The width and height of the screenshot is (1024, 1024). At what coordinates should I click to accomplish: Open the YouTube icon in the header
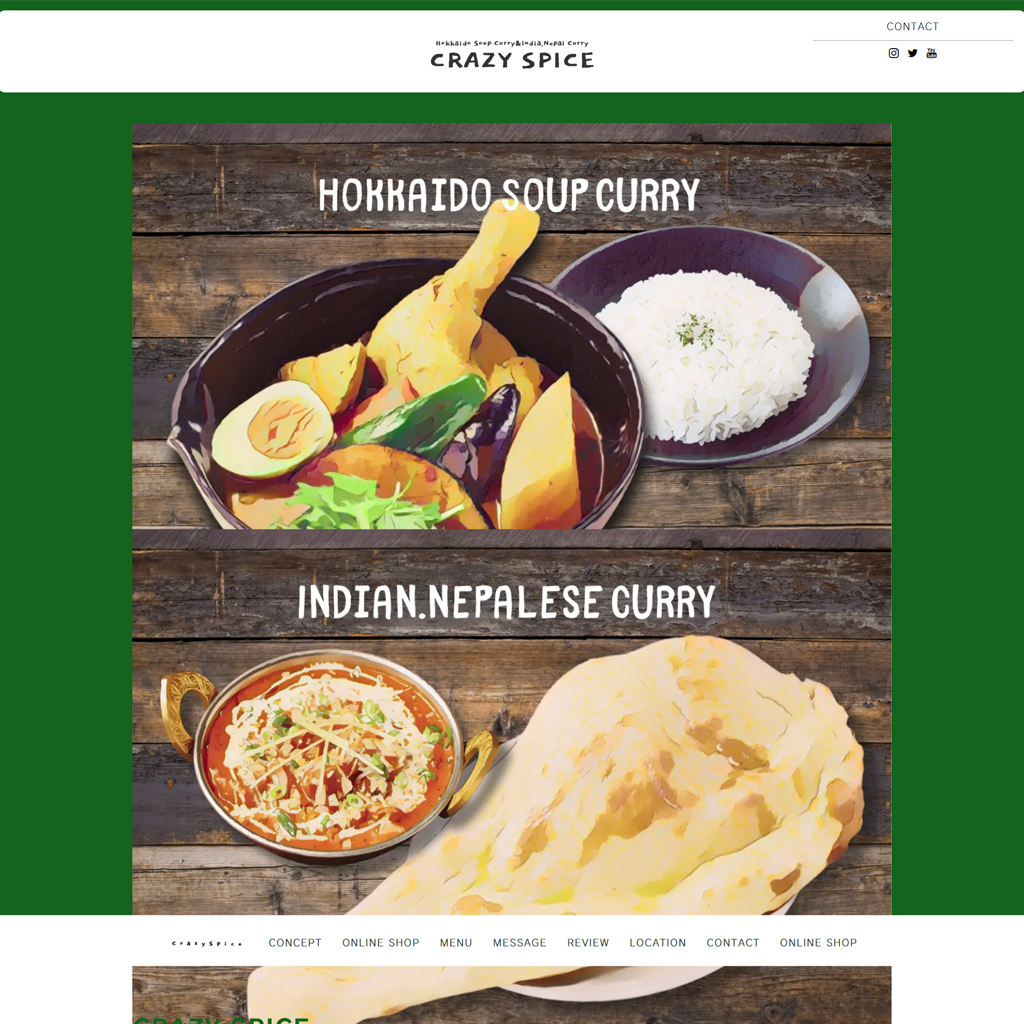931,53
